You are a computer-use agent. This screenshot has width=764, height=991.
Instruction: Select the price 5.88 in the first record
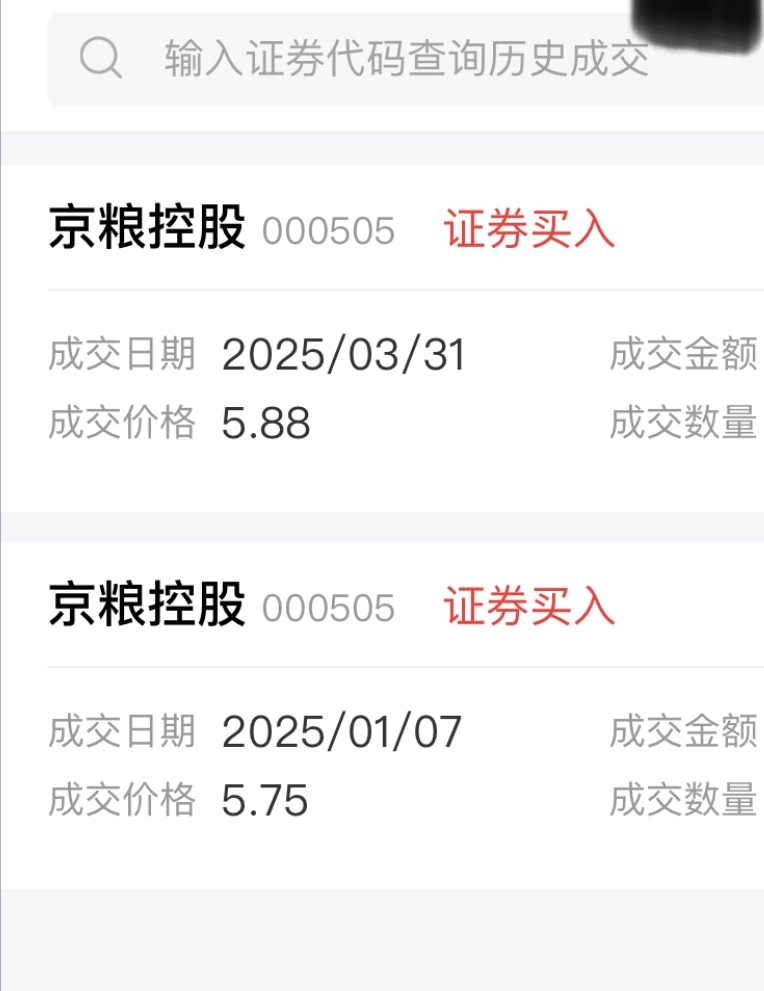point(266,424)
